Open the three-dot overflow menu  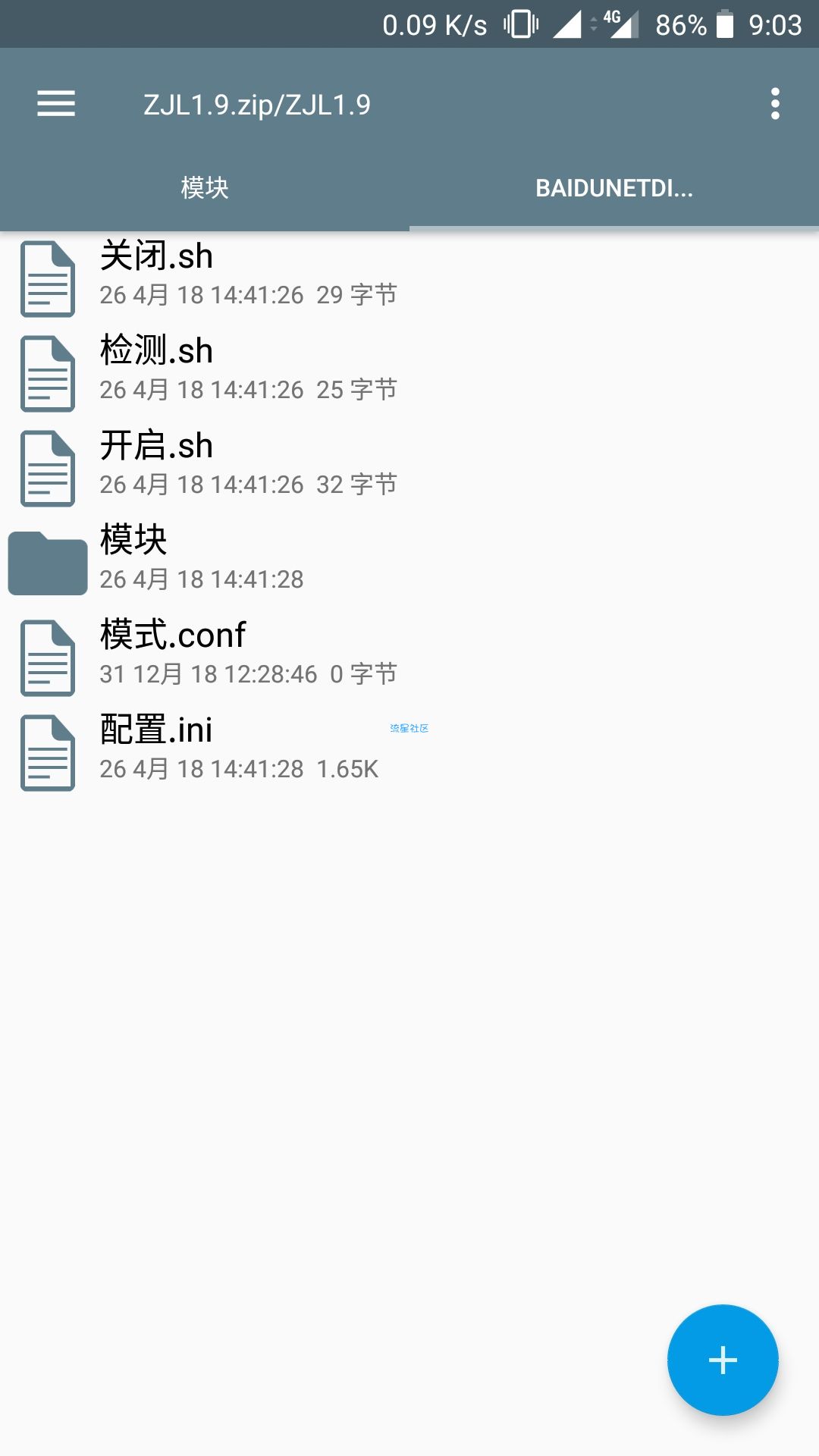point(775,104)
